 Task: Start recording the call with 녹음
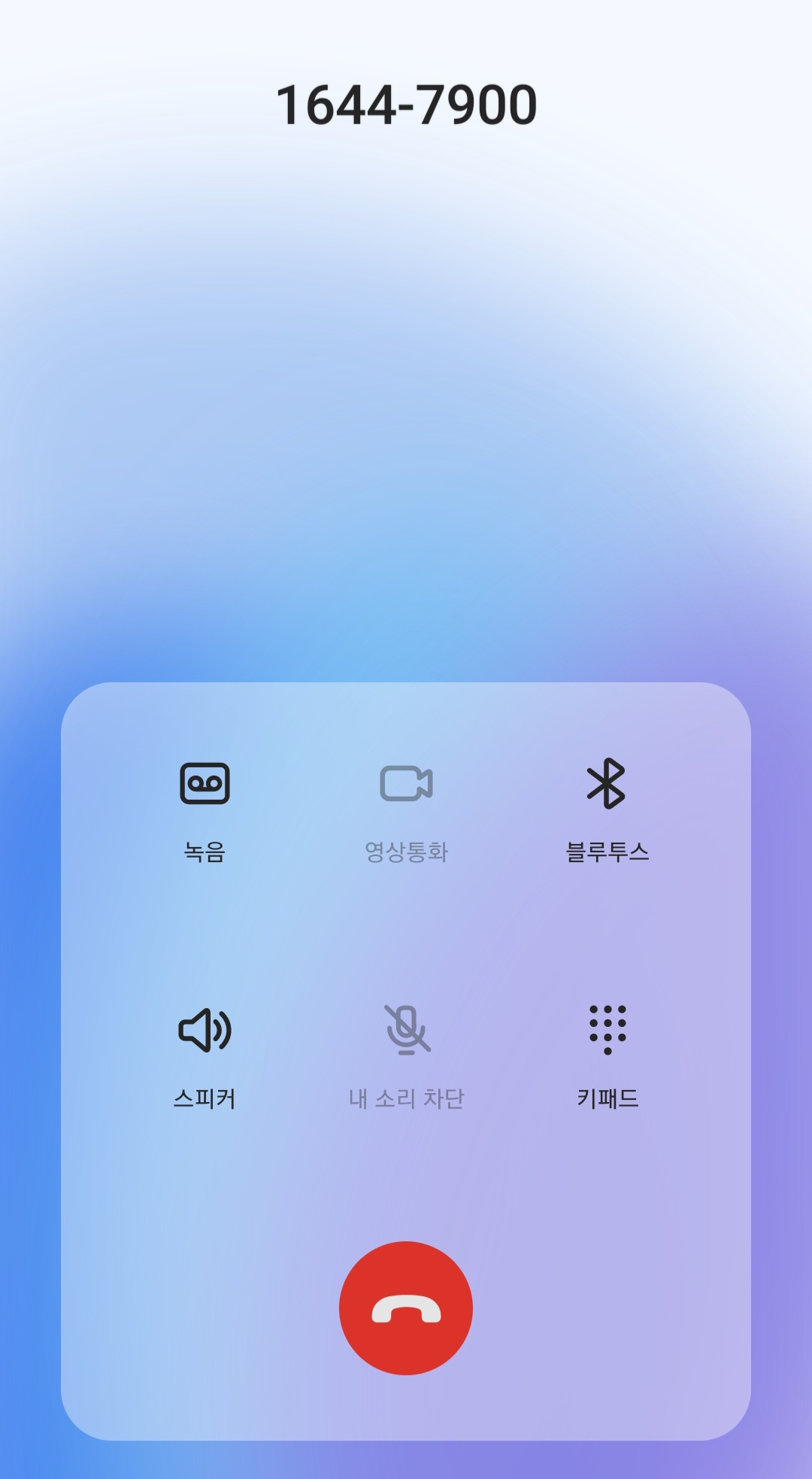click(x=205, y=812)
